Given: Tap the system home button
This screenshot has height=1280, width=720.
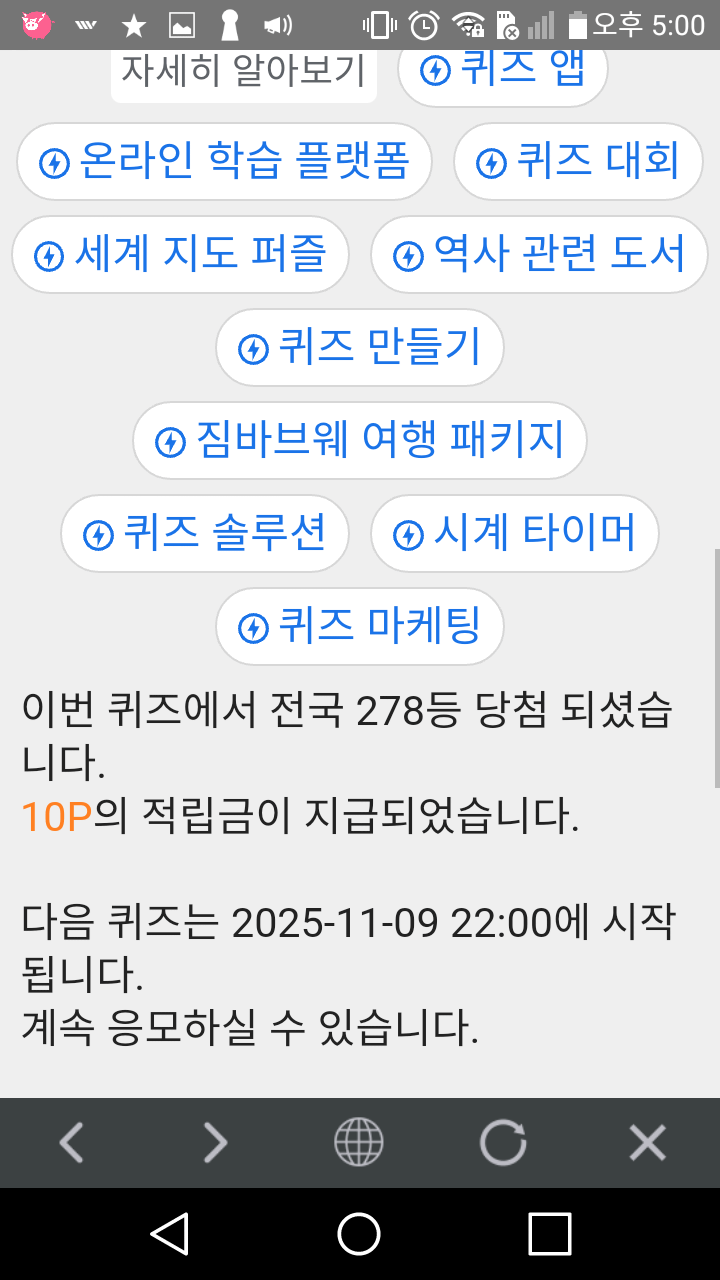Looking at the screenshot, I should 359,1234.
